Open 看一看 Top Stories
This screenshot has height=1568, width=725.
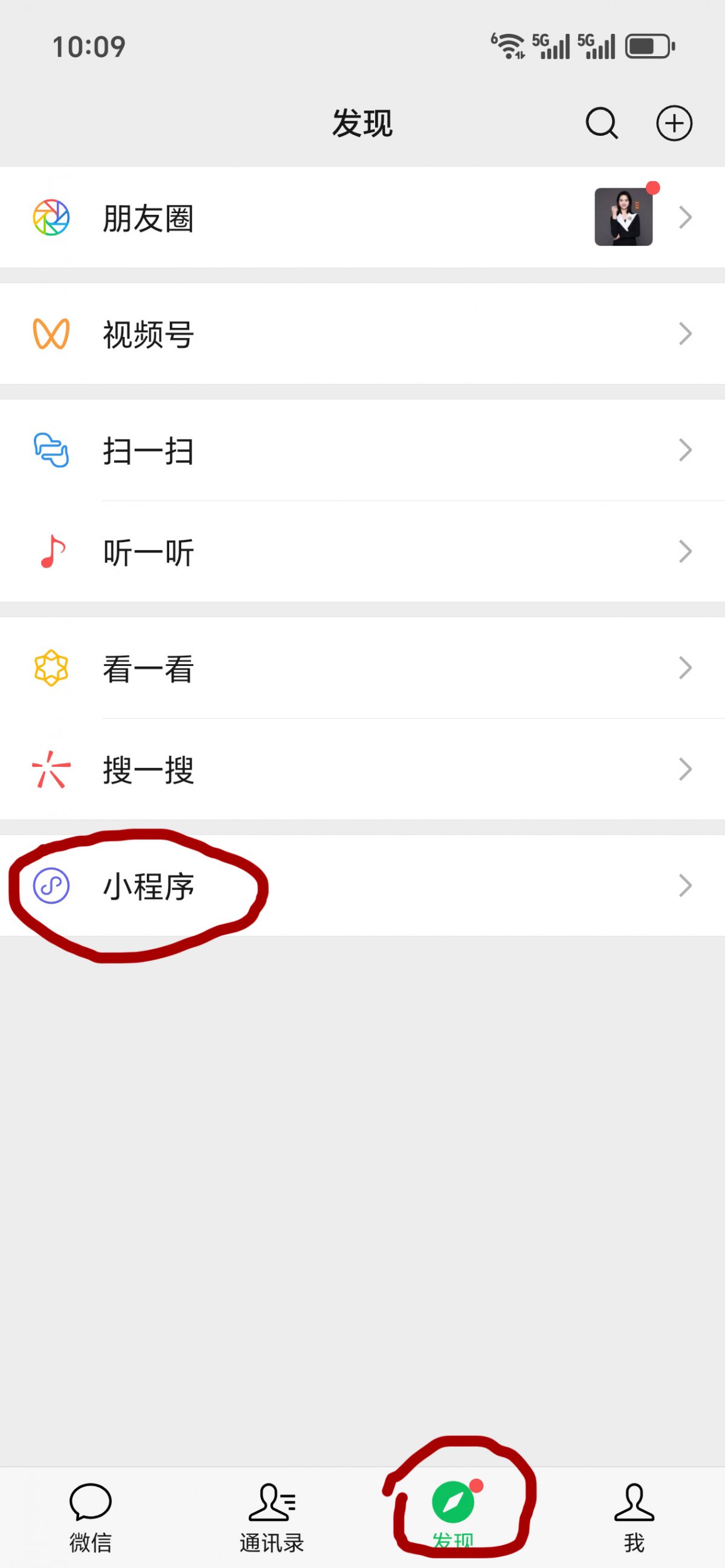(362, 668)
